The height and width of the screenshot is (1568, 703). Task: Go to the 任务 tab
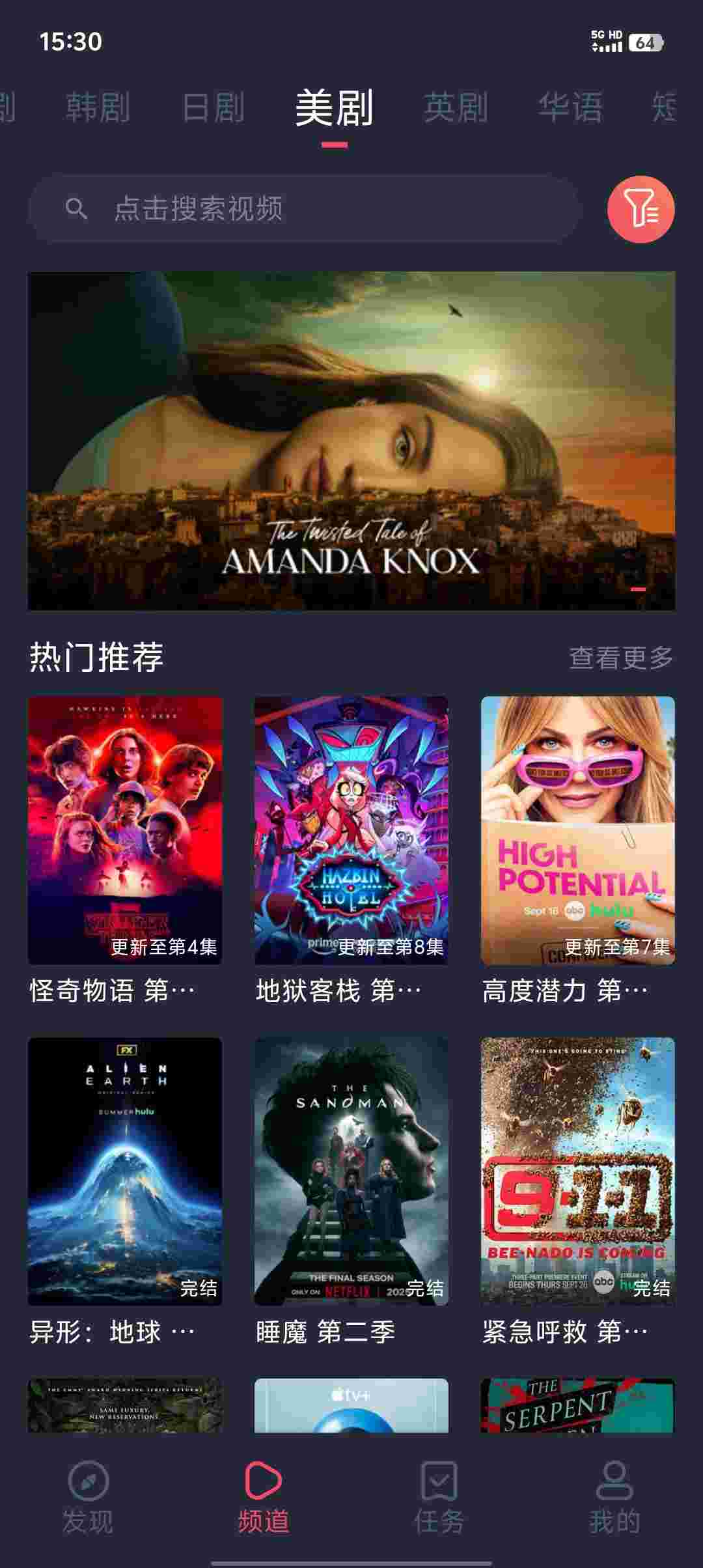tap(439, 1498)
